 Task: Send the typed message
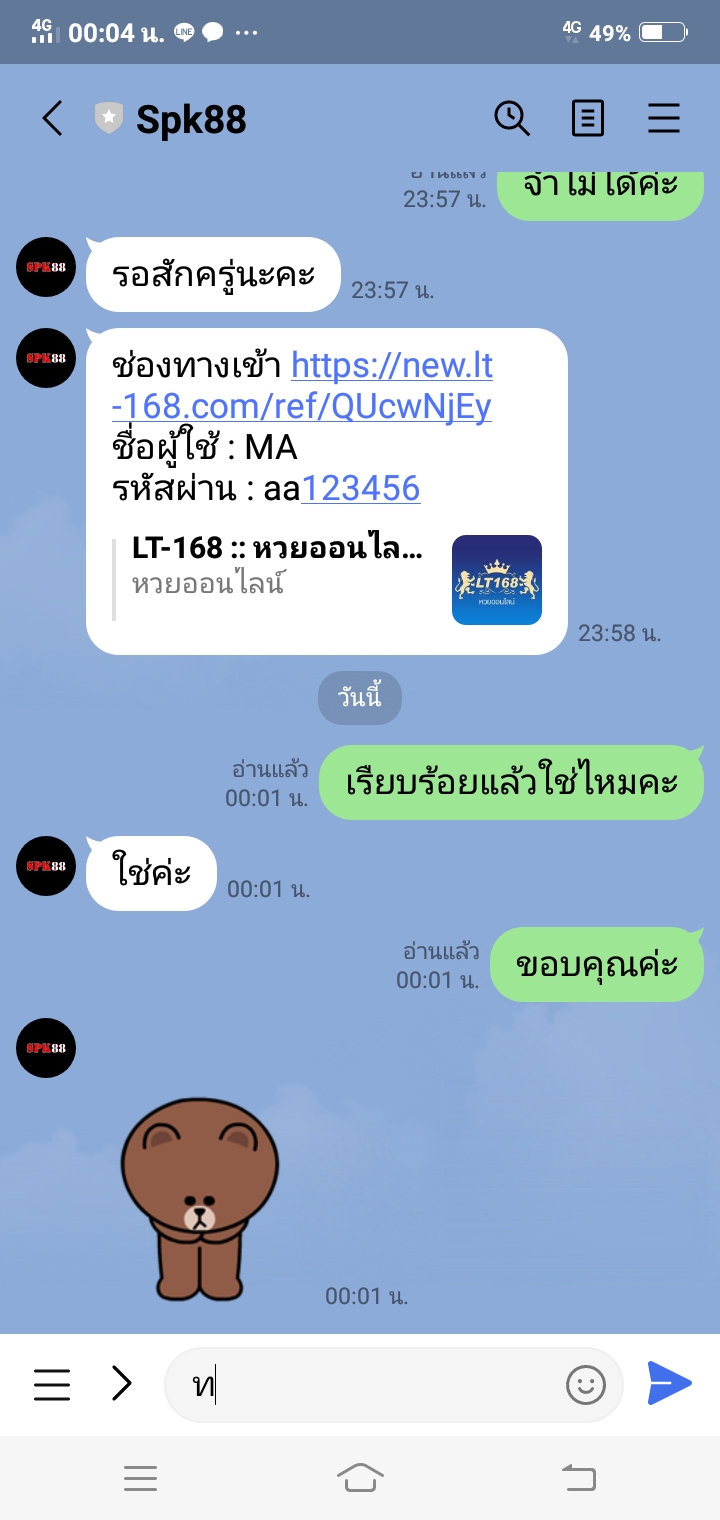669,1384
